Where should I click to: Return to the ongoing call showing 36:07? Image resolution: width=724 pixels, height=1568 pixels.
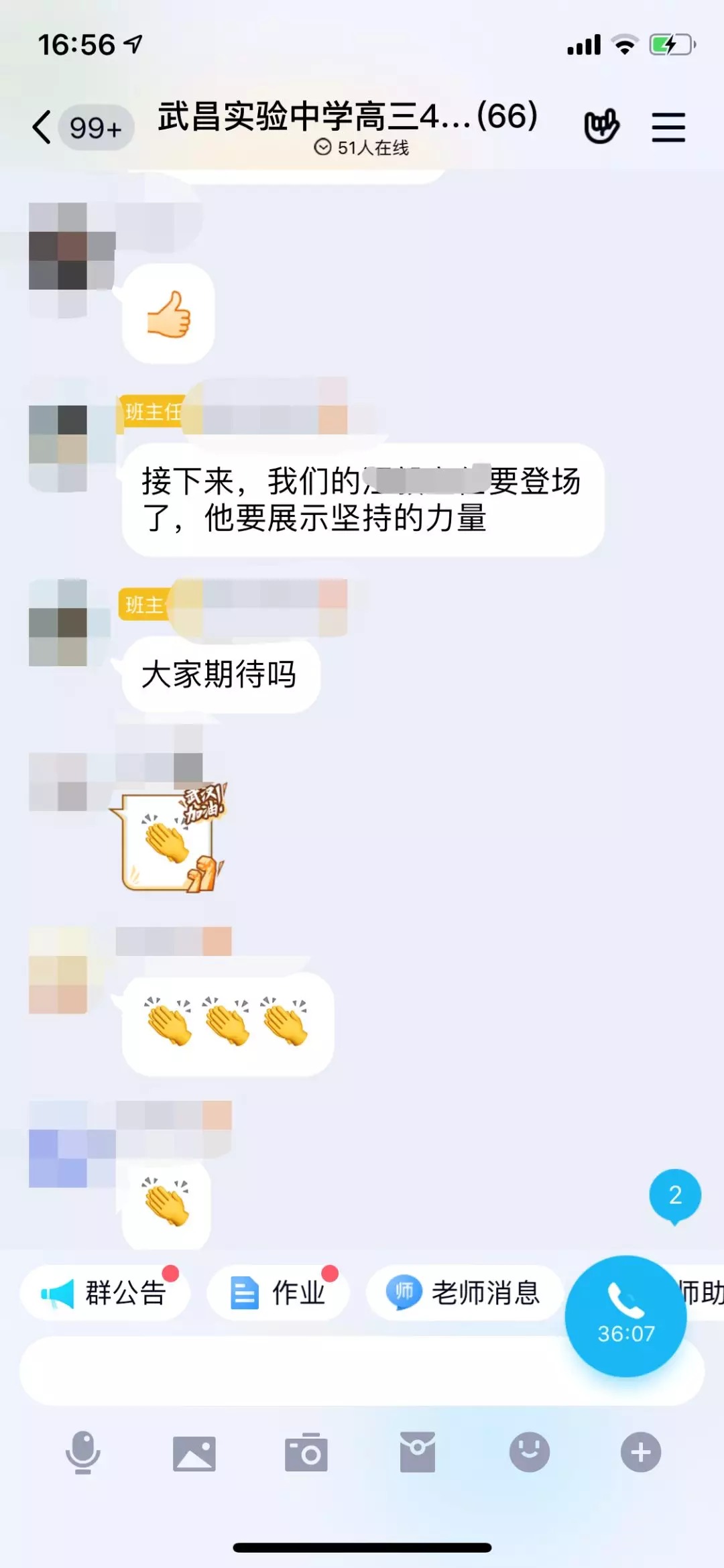[x=625, y=1315]
